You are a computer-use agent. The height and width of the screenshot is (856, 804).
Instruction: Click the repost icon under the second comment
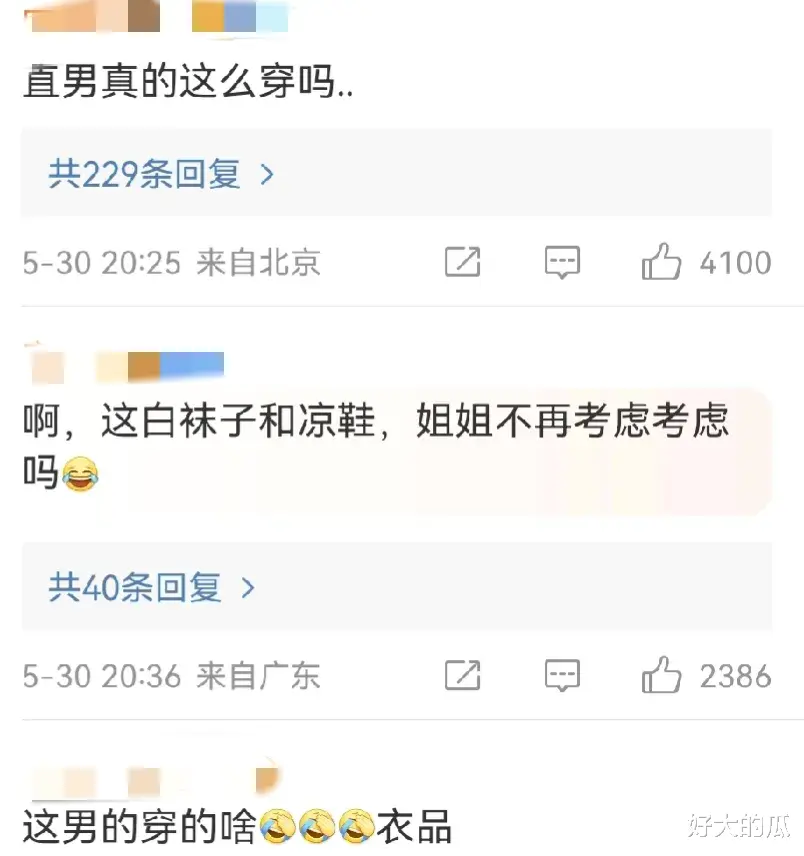pyautogui.click(x=462, y=676)
